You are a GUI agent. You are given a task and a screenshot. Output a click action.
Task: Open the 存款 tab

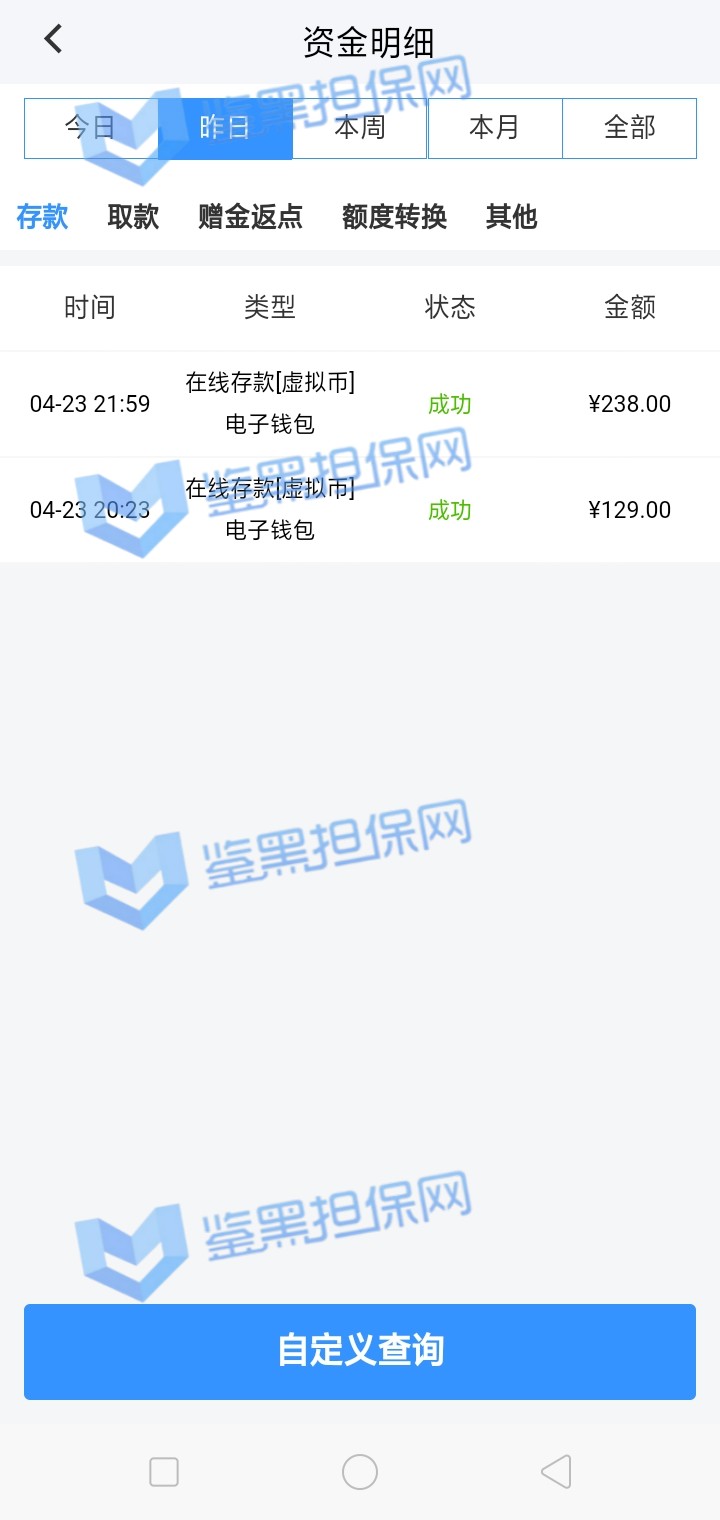(42, 216)
